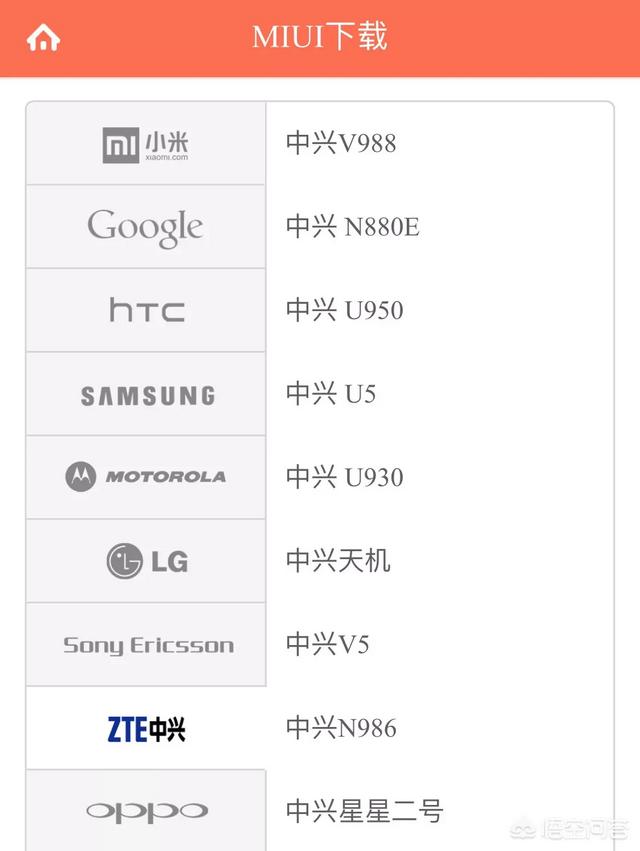The width and height of the screenshot is (640, 851).
Task: Select the 中兴 U5 model
Action: pos(331,394)
